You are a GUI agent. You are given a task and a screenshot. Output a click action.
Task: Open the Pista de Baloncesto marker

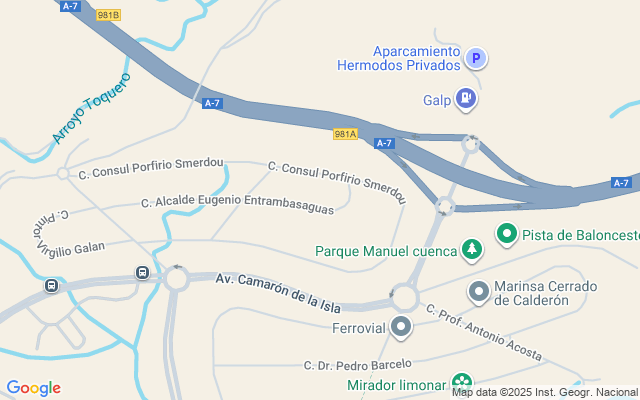(x=507, y=236)
